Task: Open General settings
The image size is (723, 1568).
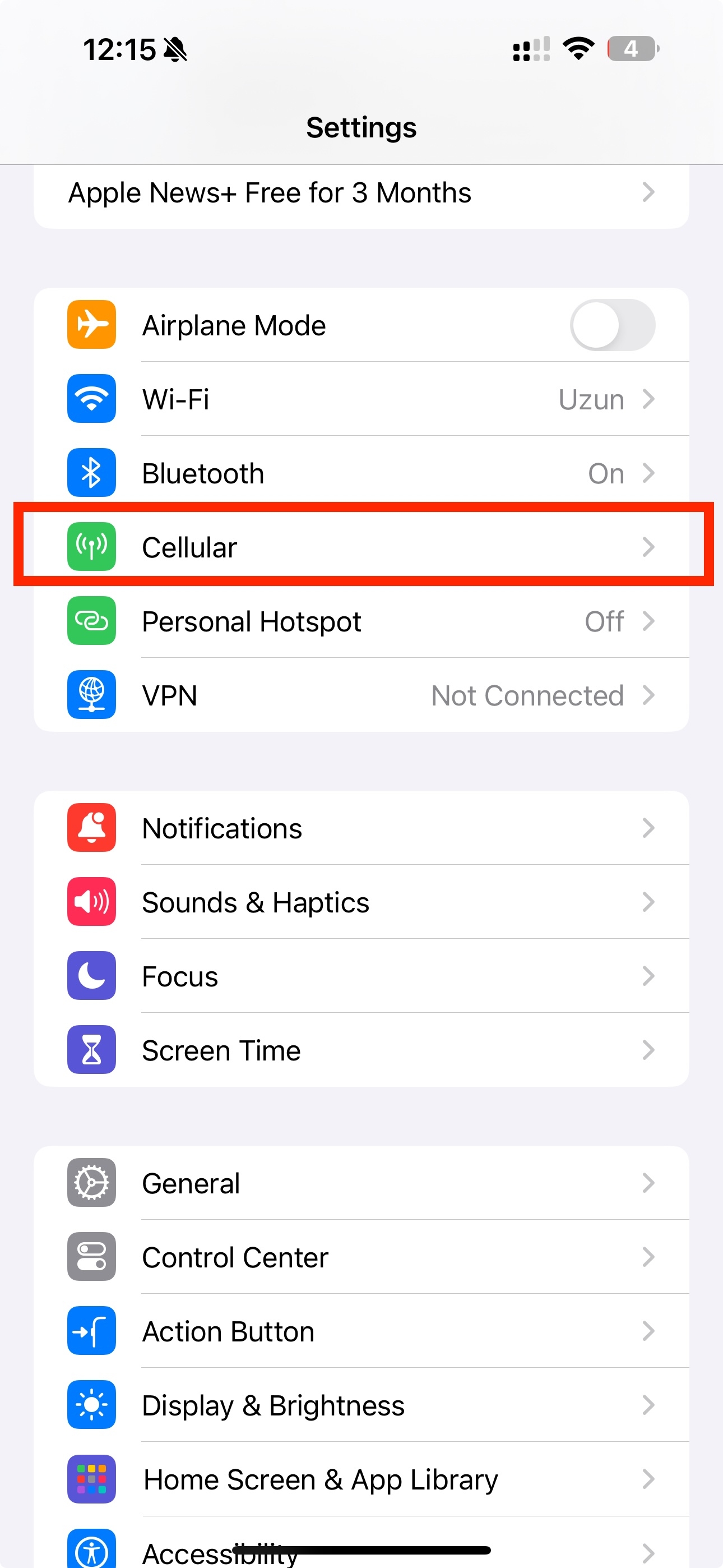Action: pyautogui.click(x=360, y=1183)
